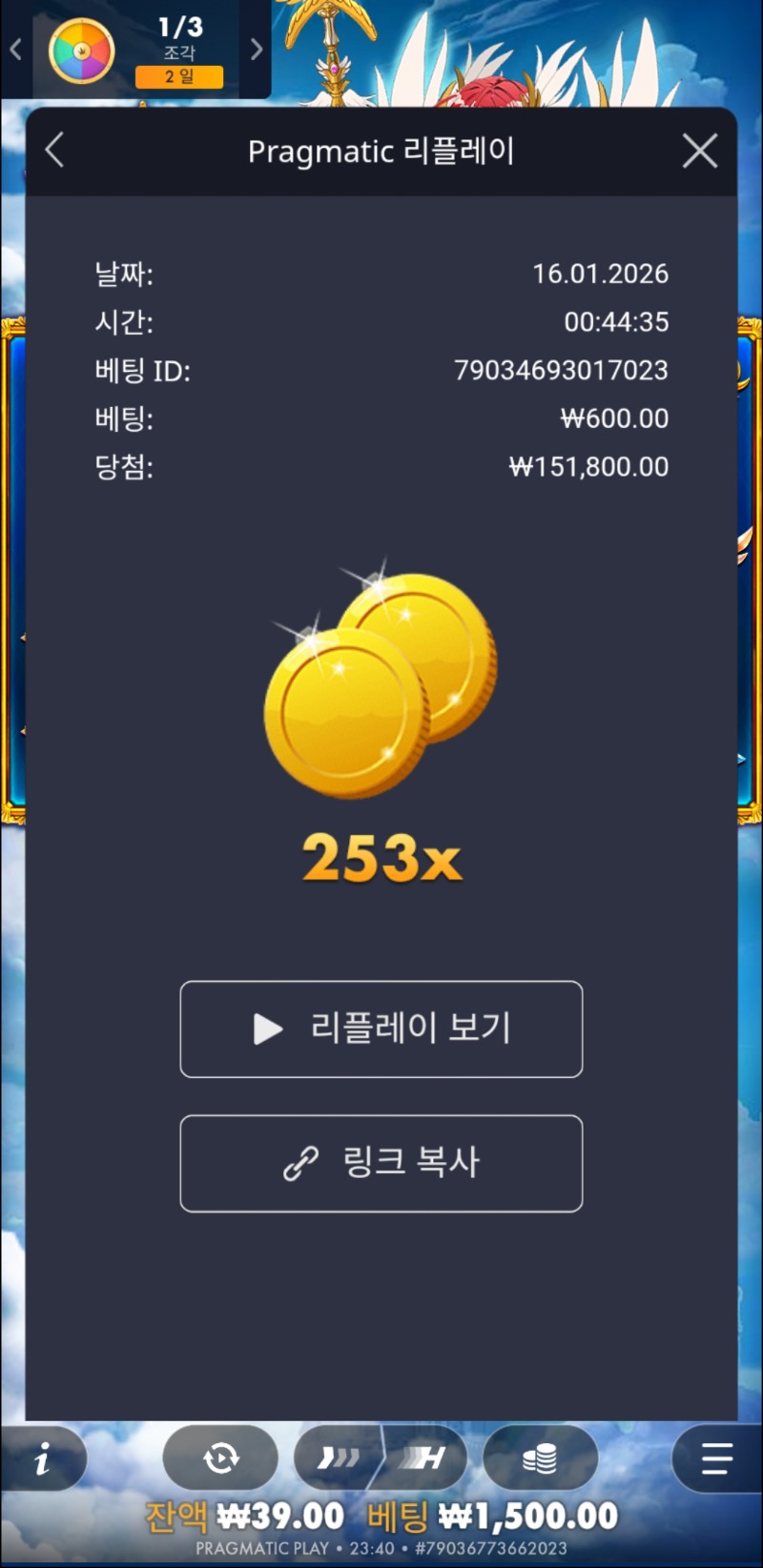The width and height of the screenshot is (763, 1568).
Task: Copy the replay link
Action: coord(381,1163)
